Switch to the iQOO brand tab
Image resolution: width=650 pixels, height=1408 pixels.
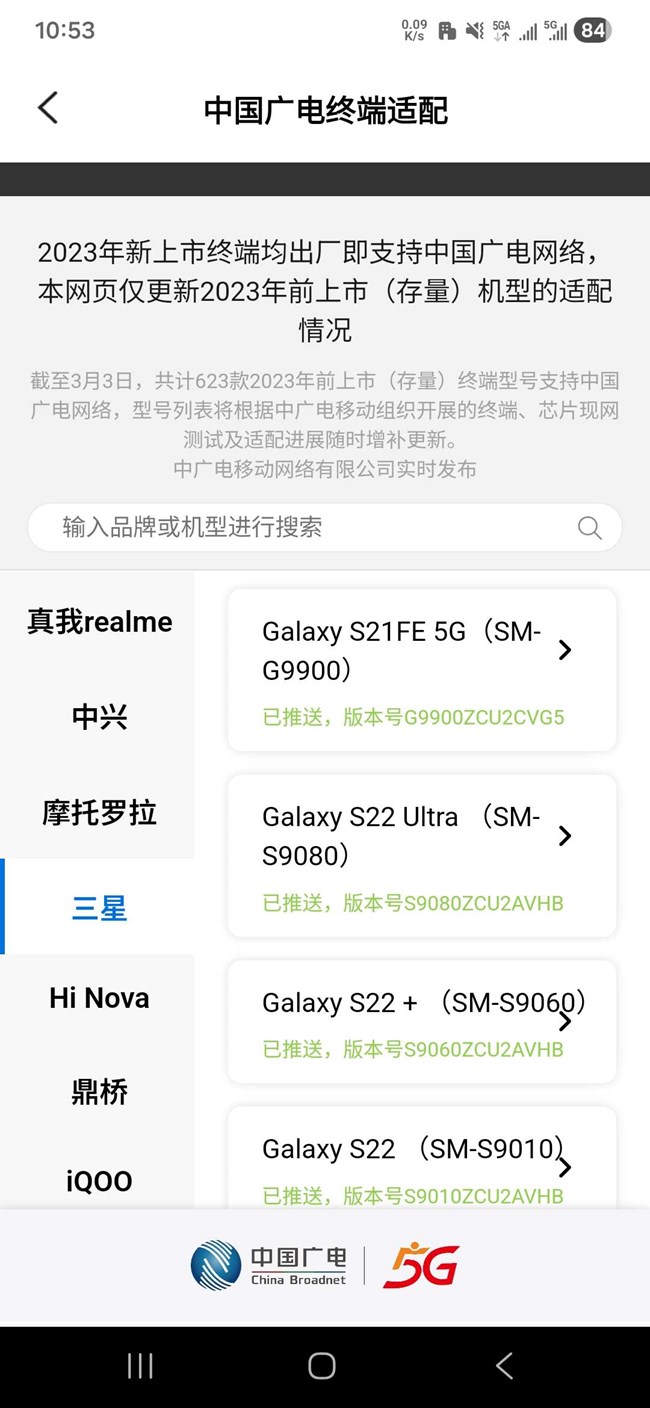click(x=99, y=1181)
